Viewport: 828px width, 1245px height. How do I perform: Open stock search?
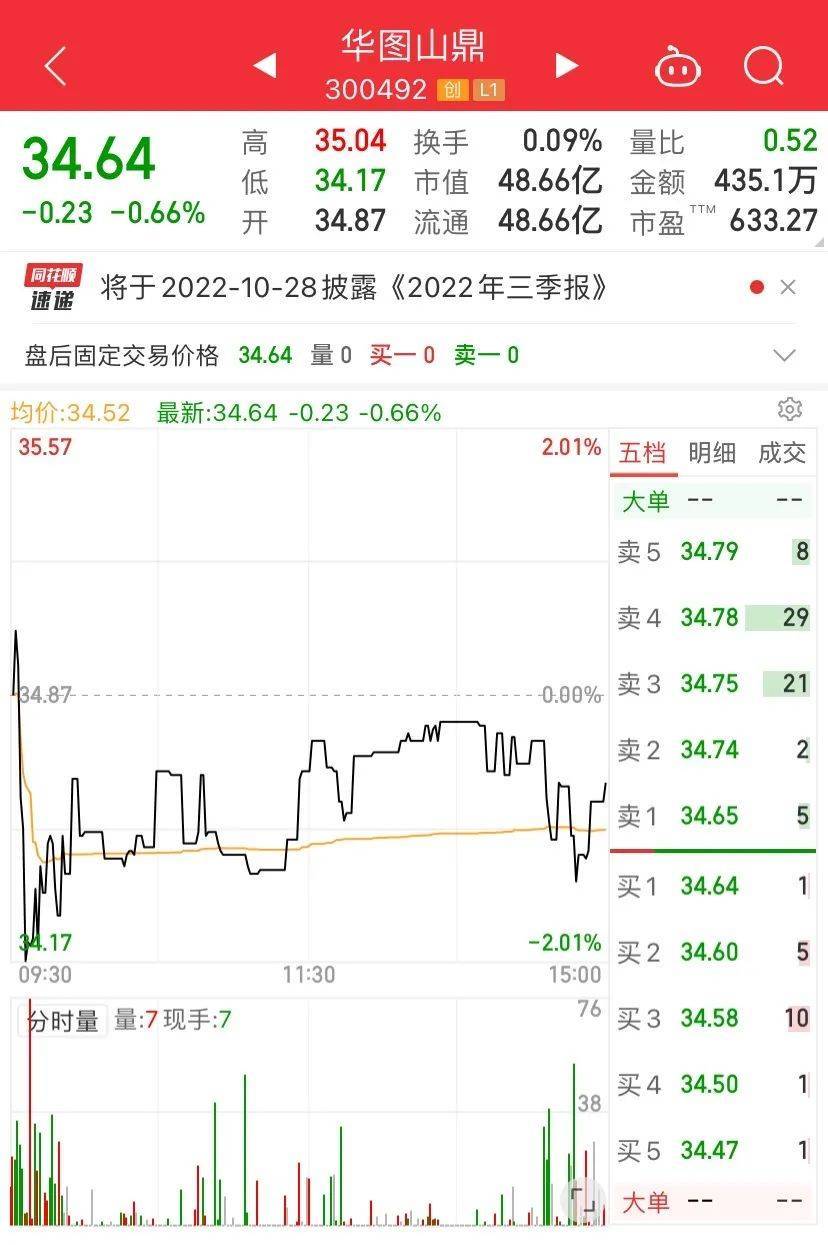[x=763, y=67]
